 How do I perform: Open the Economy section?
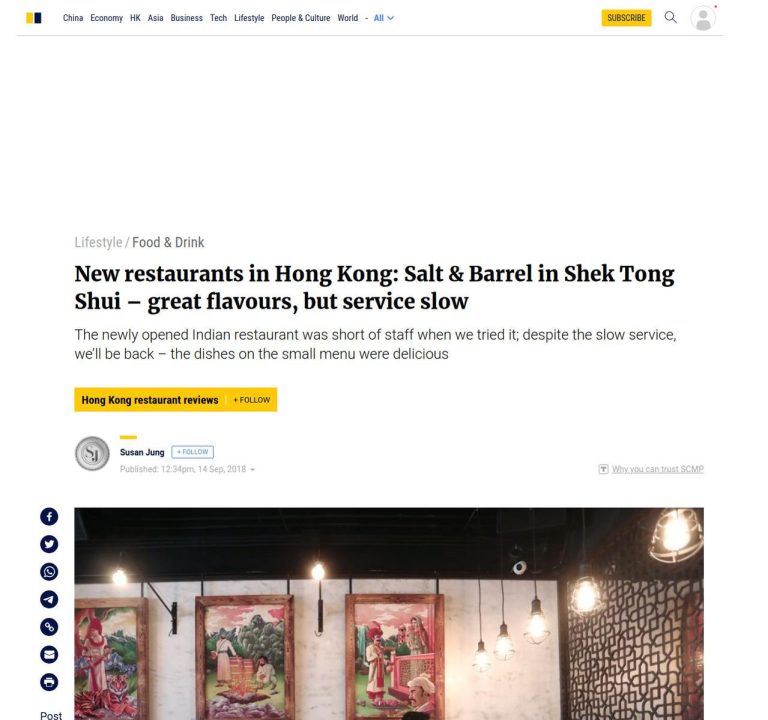(106, 18)
